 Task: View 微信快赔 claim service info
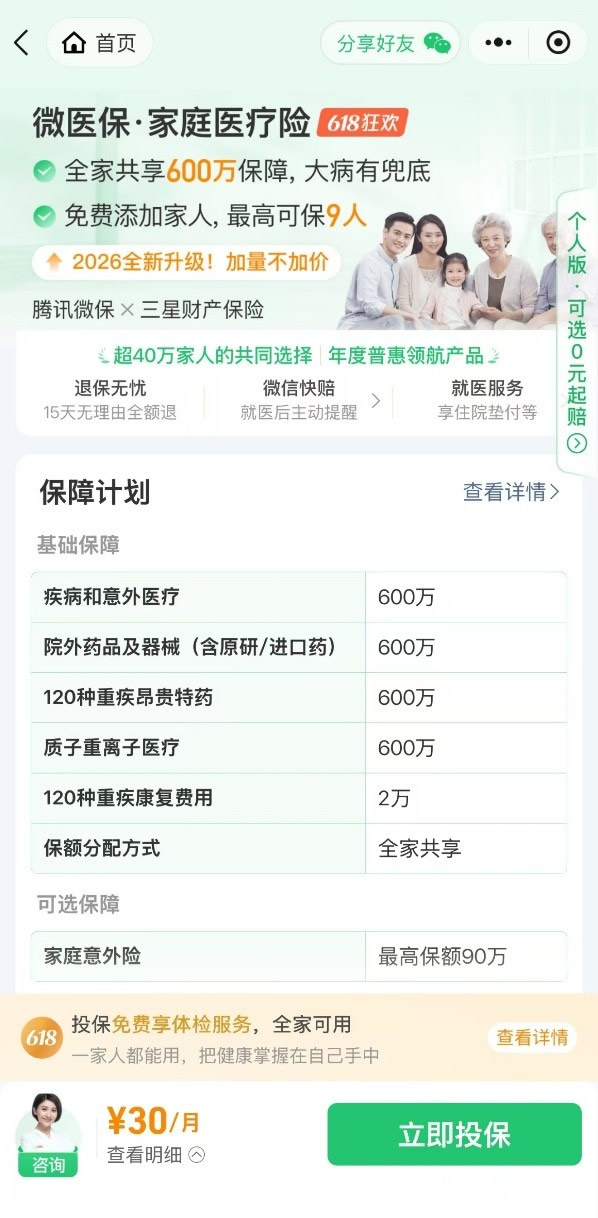[x=299, y=399]
